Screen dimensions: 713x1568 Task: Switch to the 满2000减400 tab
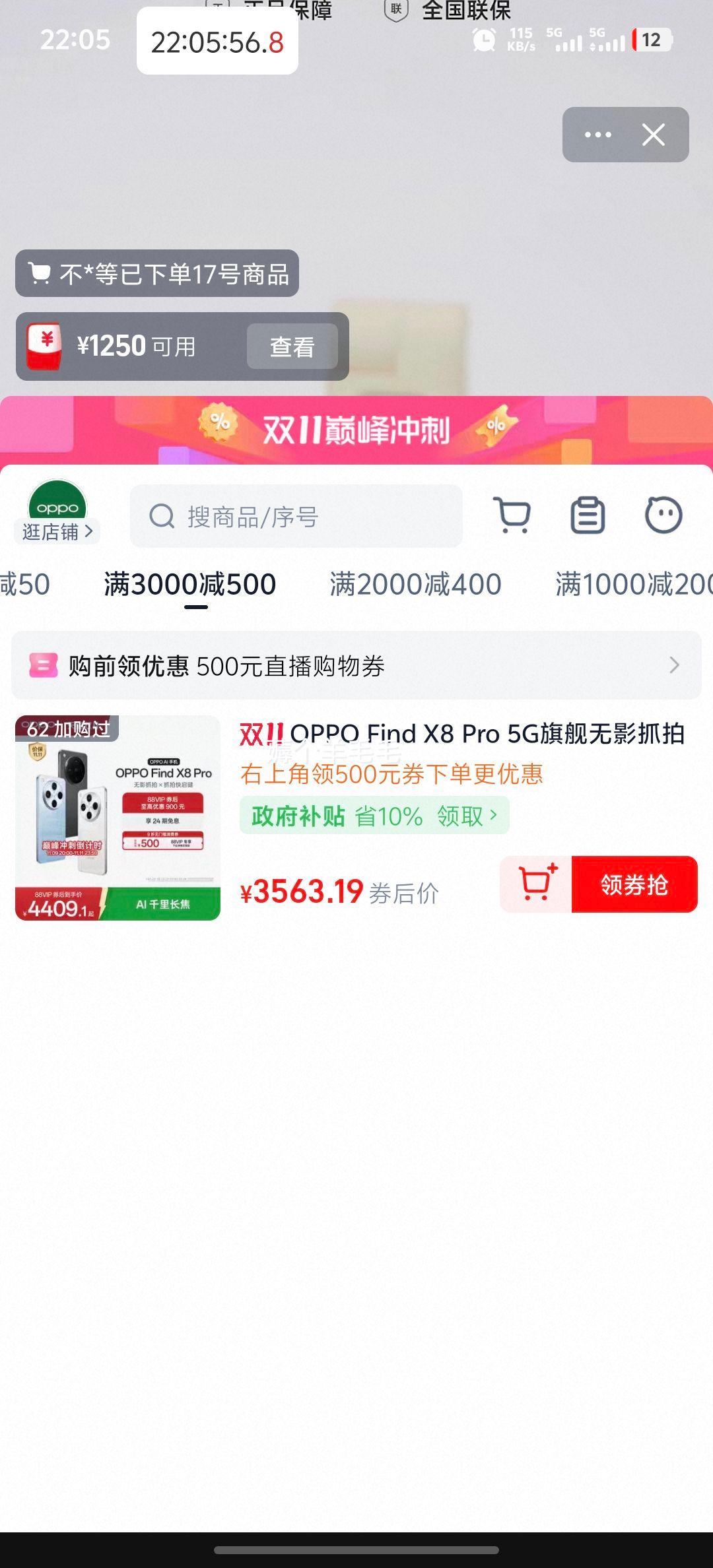[x=415, y=583]
